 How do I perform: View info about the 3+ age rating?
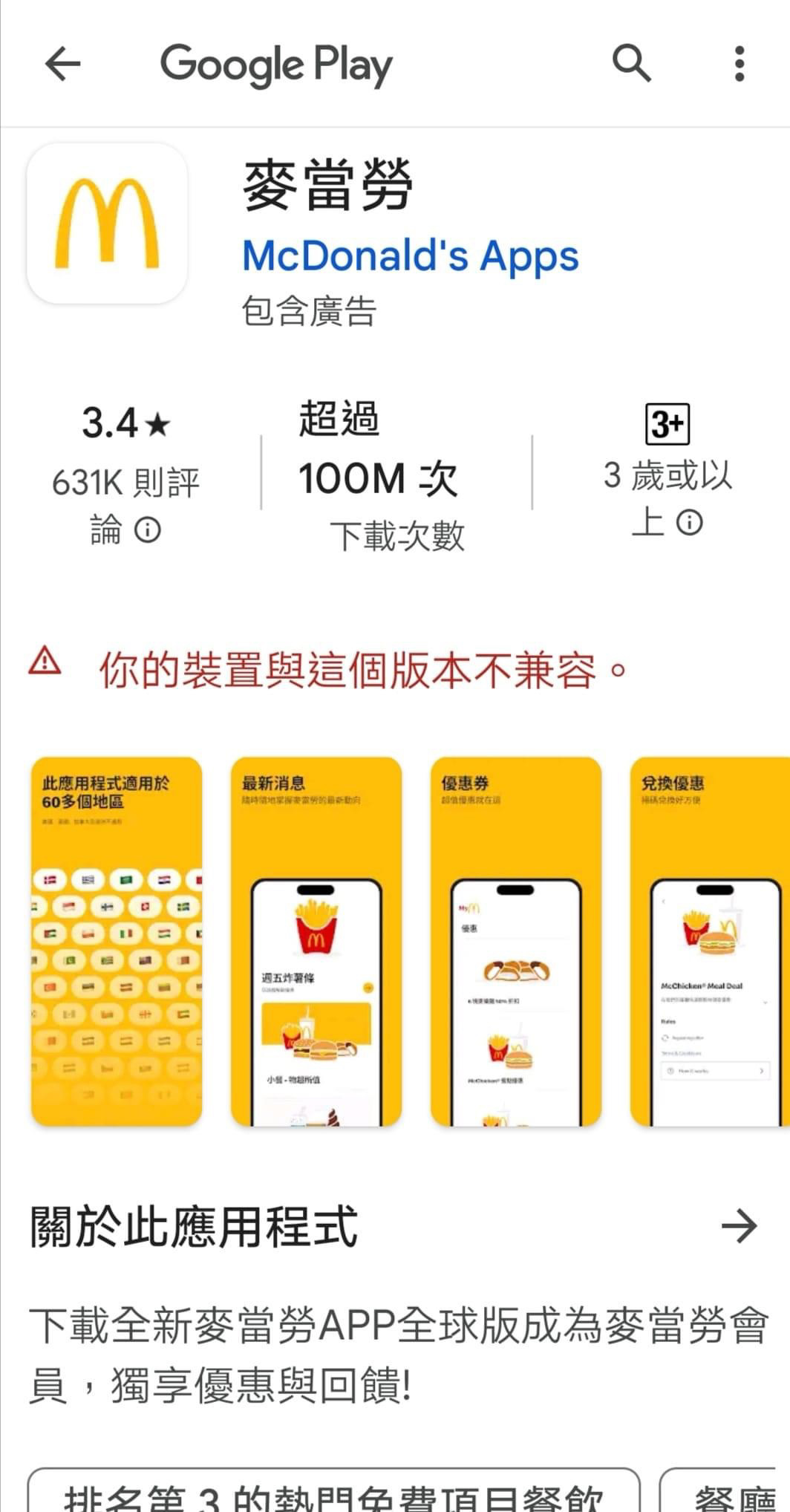coord(690,523)
